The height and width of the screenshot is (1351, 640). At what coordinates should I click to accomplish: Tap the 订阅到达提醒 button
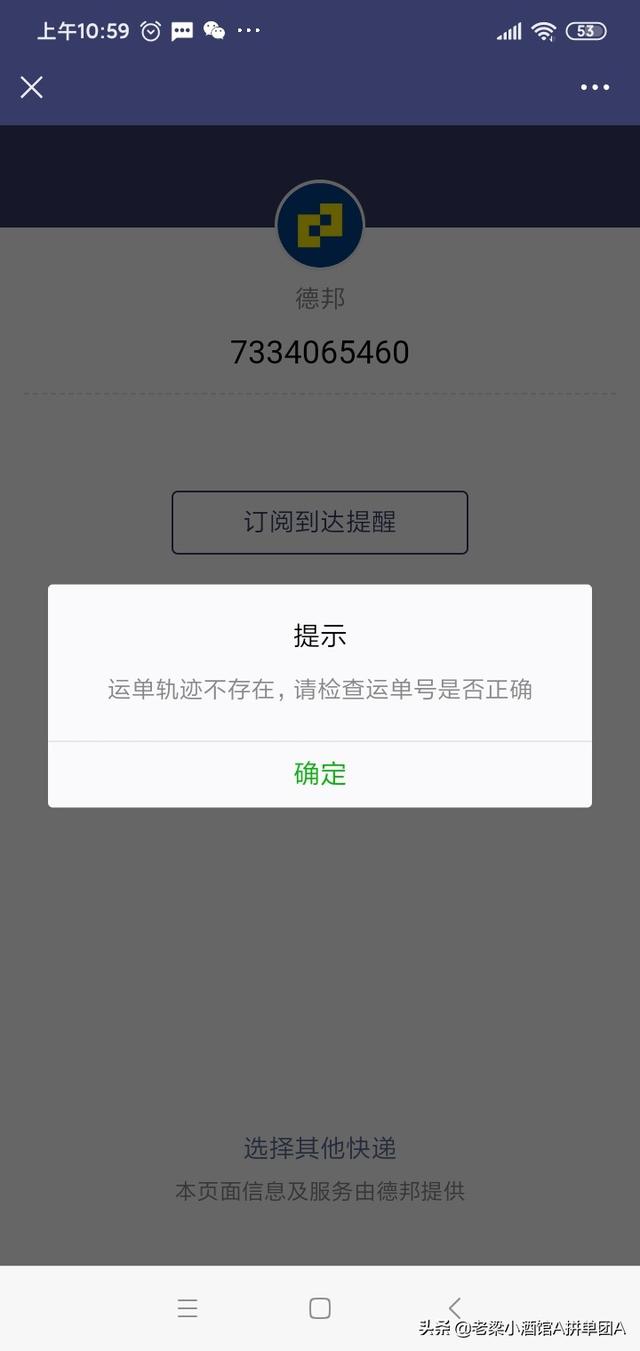(320, 522)
